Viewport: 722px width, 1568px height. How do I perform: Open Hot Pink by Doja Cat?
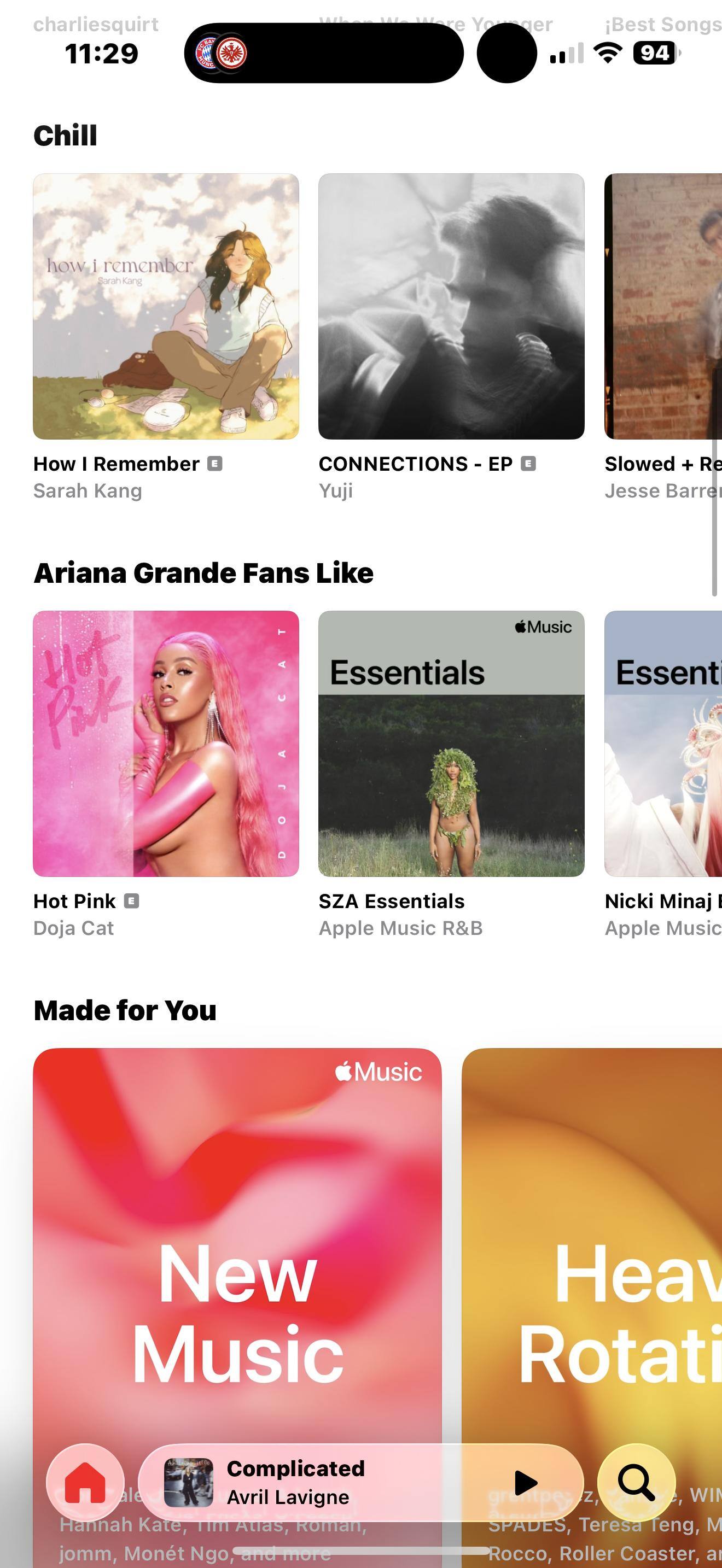(166, 743)
